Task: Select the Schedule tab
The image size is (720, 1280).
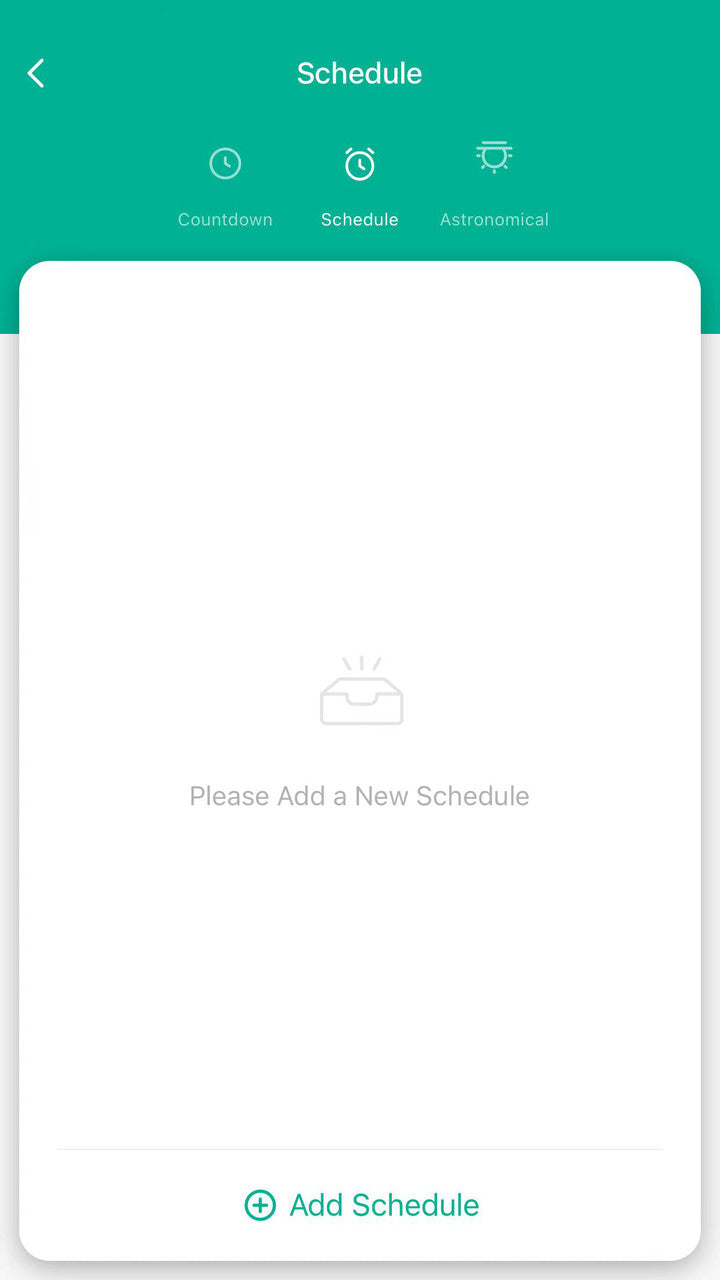Action: pos(360,187)
